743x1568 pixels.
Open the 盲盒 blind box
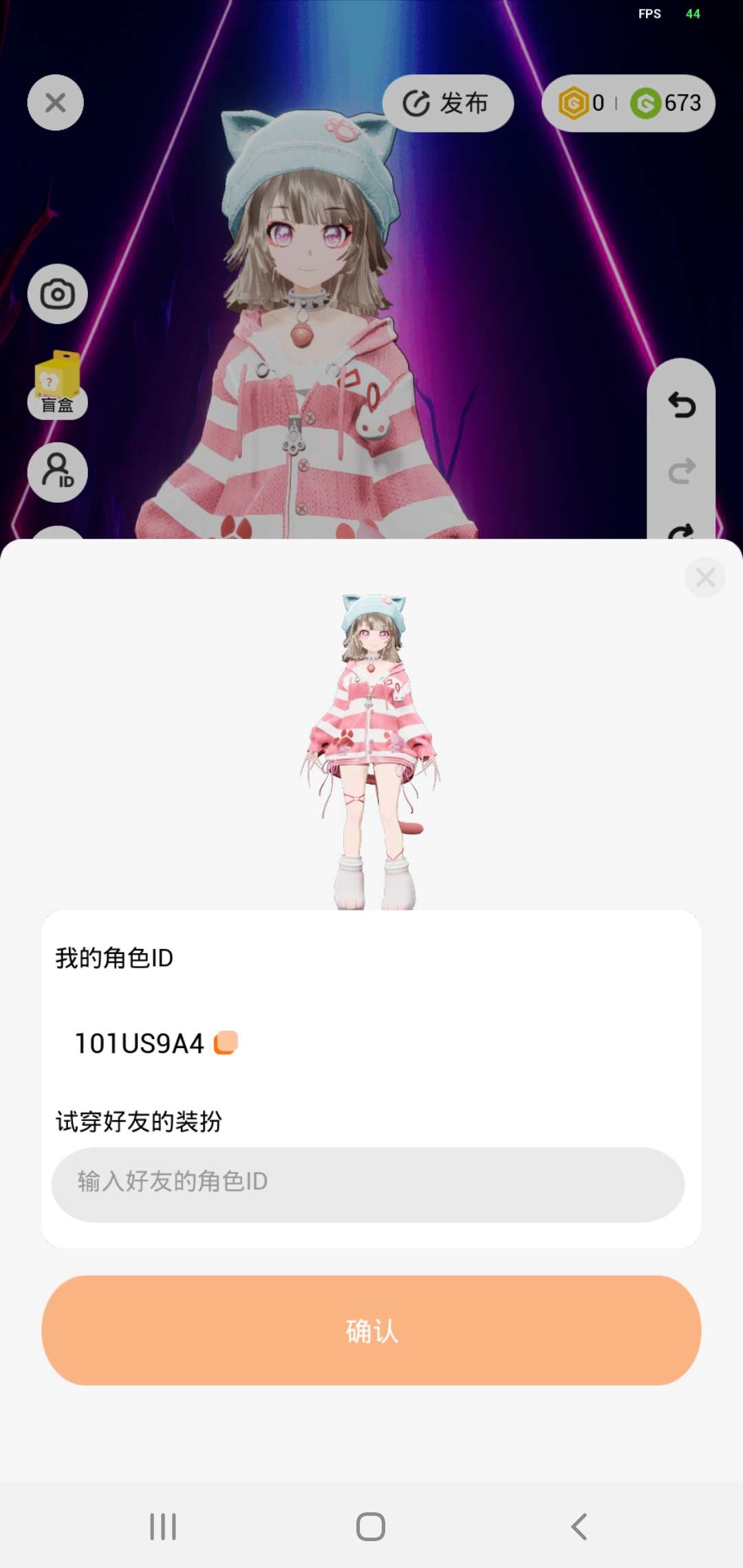57,385
